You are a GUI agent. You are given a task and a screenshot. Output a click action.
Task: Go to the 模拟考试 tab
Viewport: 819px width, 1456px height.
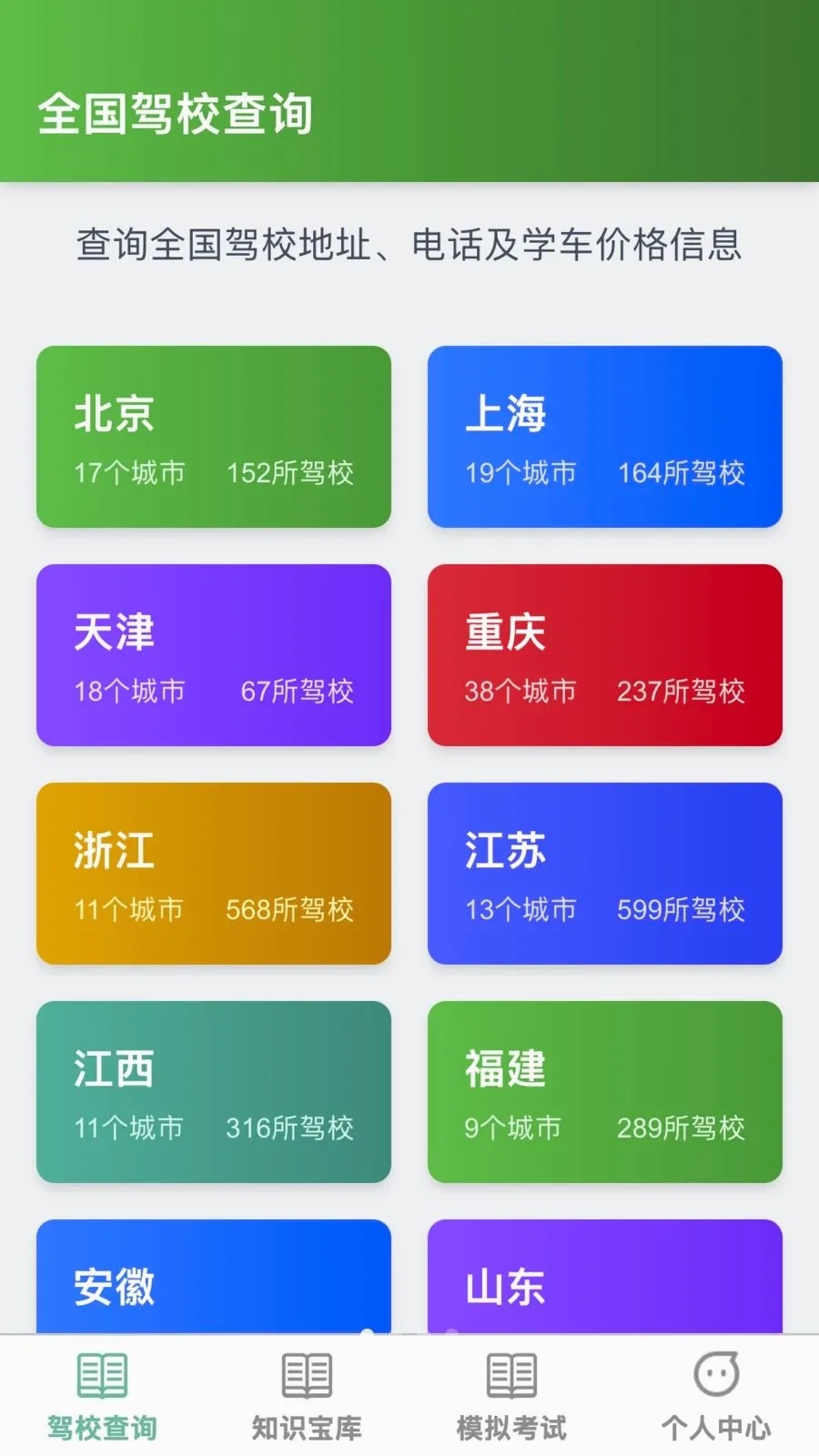point(511,1397)
